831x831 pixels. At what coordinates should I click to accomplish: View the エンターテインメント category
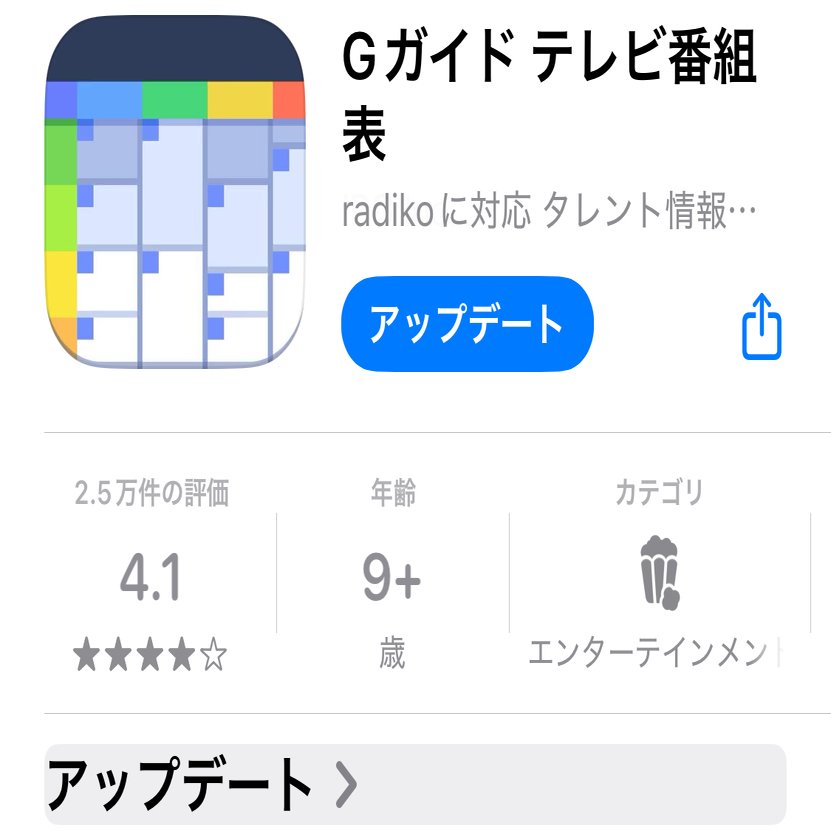[x=658, y=574]
